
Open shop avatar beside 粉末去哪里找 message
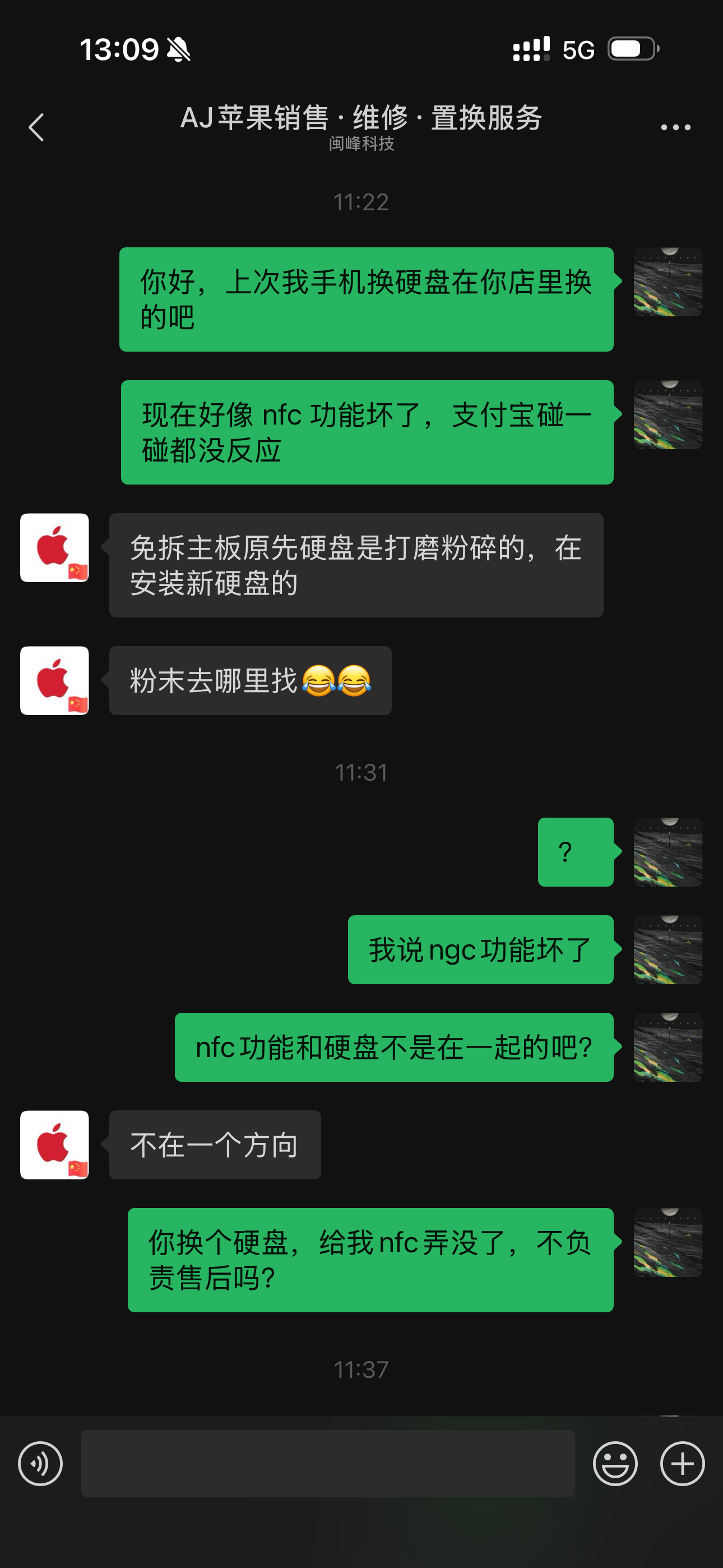coord(54,680)
